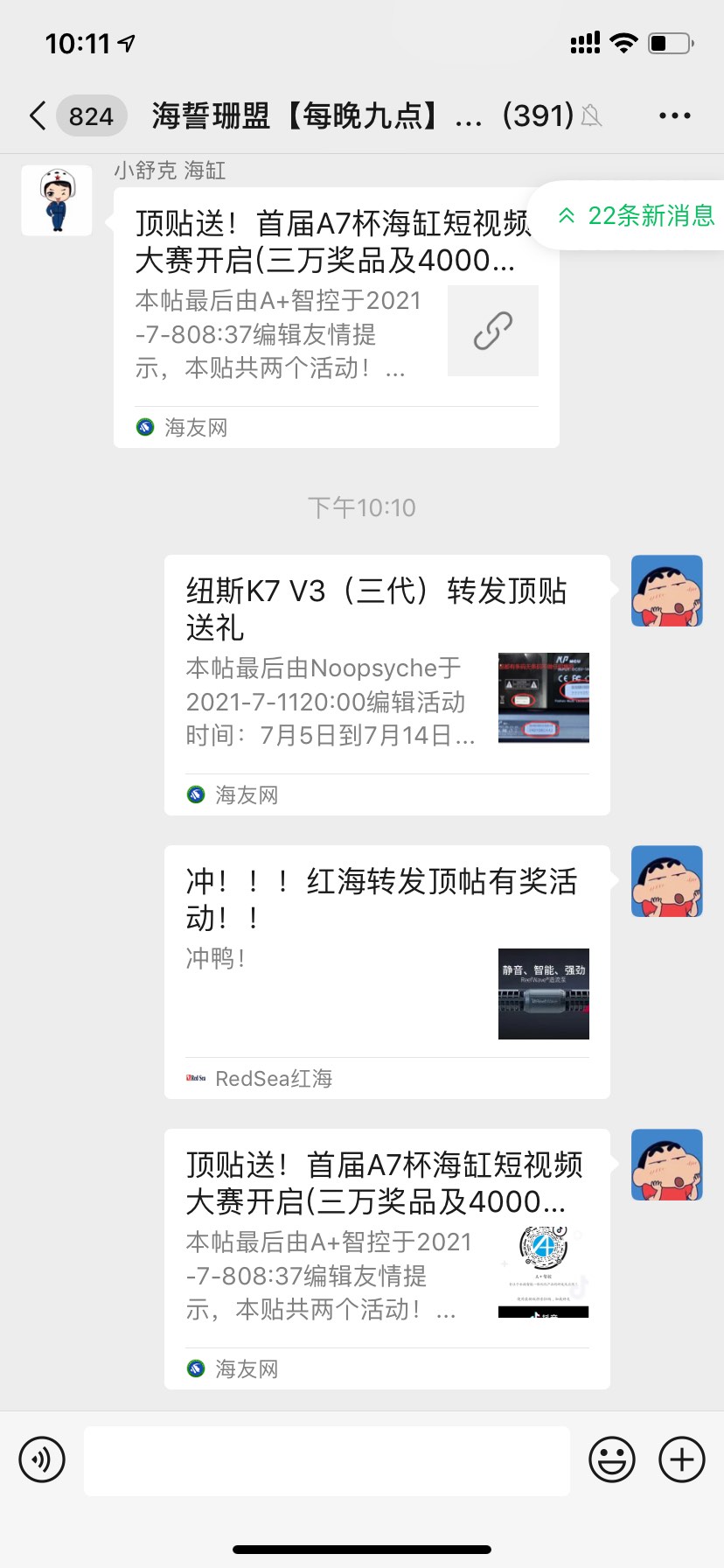Jump to the 22 new messages
This screenshot has height=1568, width=724.
637,215
